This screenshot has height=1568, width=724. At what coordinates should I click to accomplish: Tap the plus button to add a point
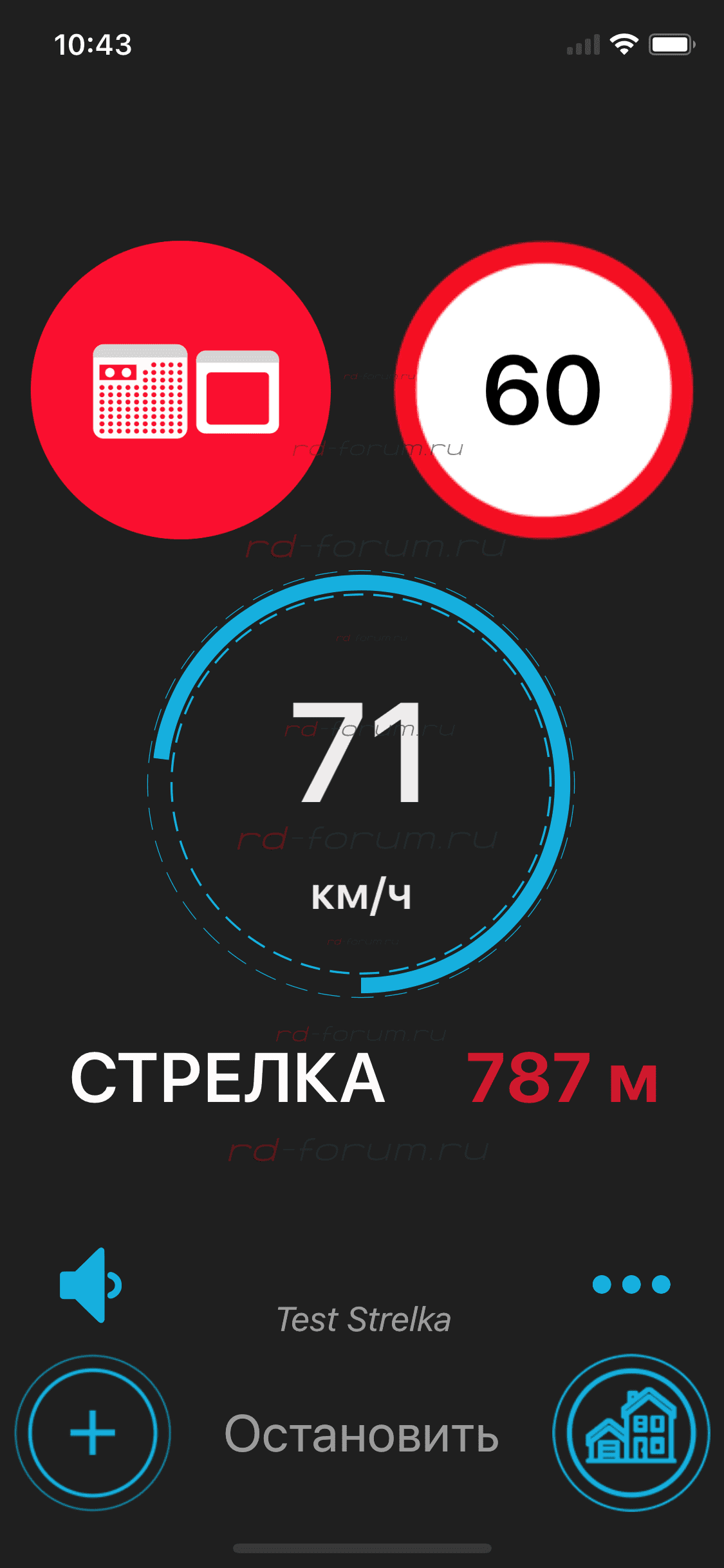pyautogui.click(x=93, y=1433)
